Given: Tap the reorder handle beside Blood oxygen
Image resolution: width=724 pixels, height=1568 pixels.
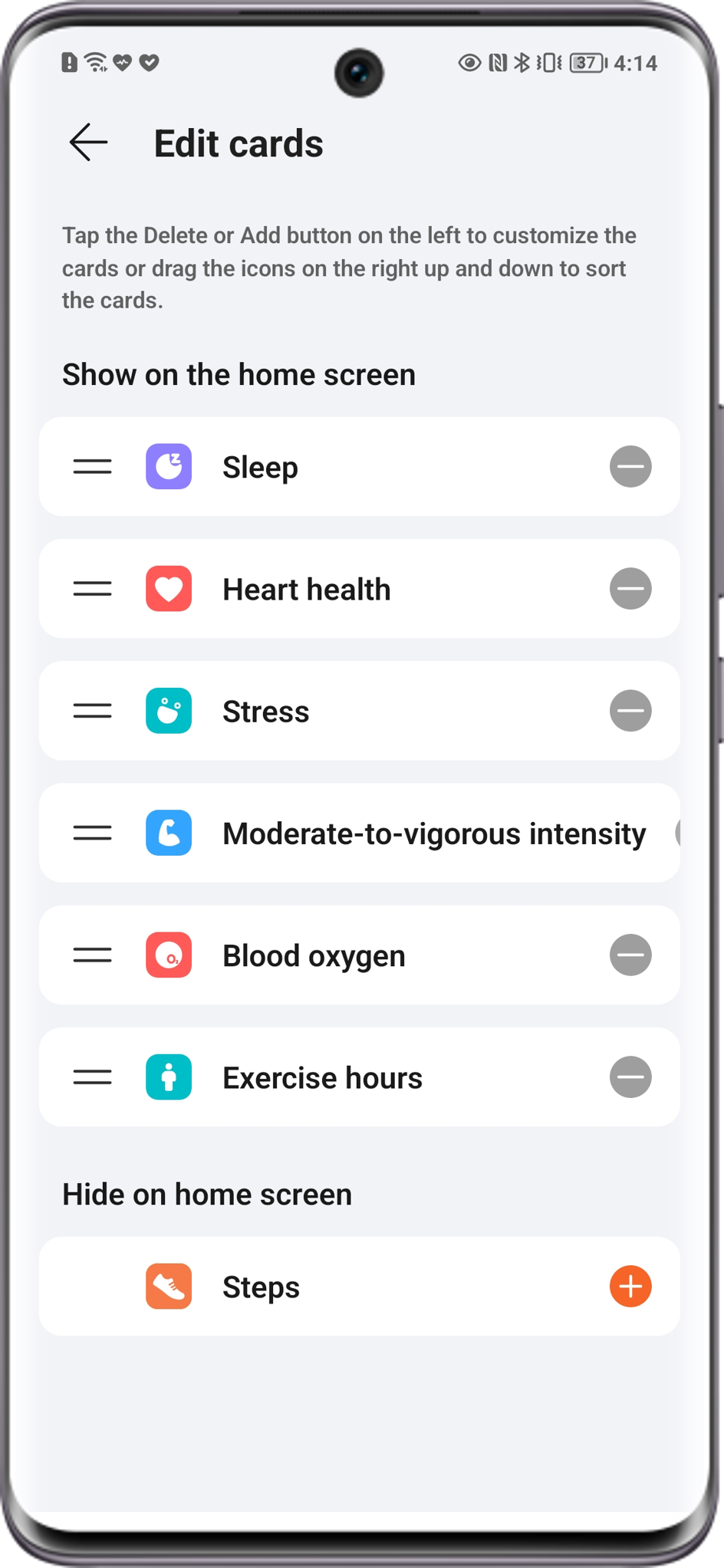Looking at the screenshot, I should (x=92, y=955).
